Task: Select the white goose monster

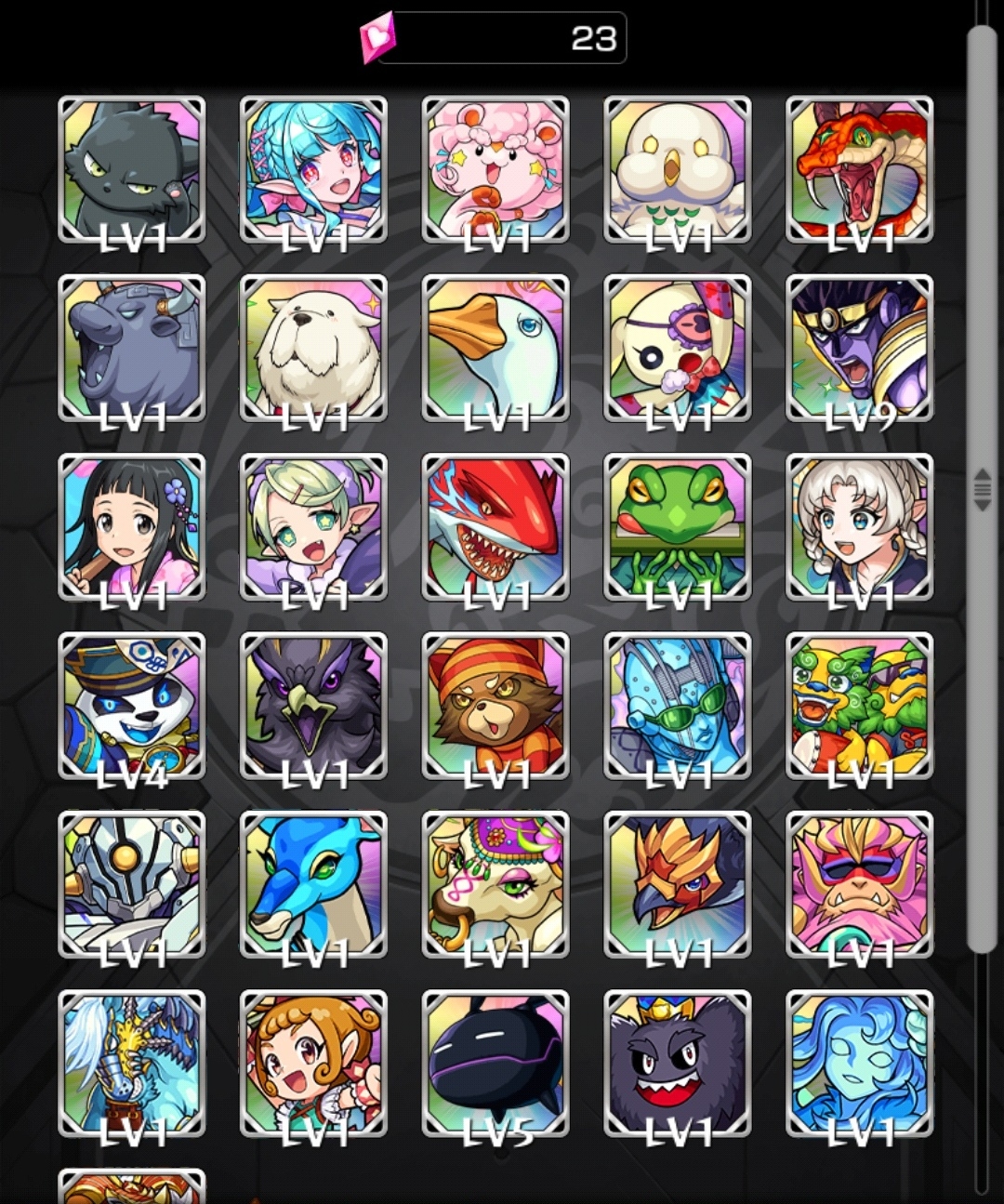Action: pos(495,349)
